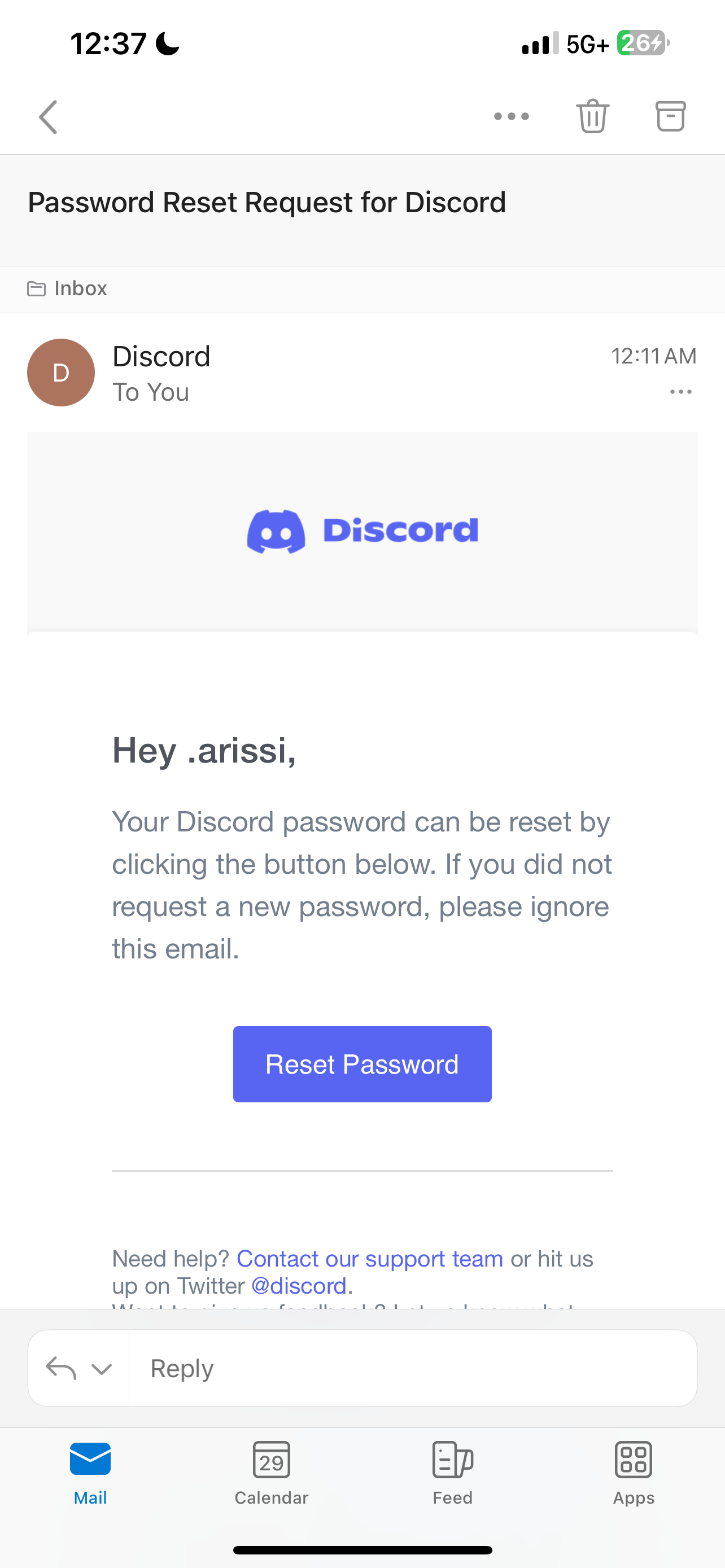Tap the Reply text field
Screen dimensions: 725x1568
(413, 1368)
